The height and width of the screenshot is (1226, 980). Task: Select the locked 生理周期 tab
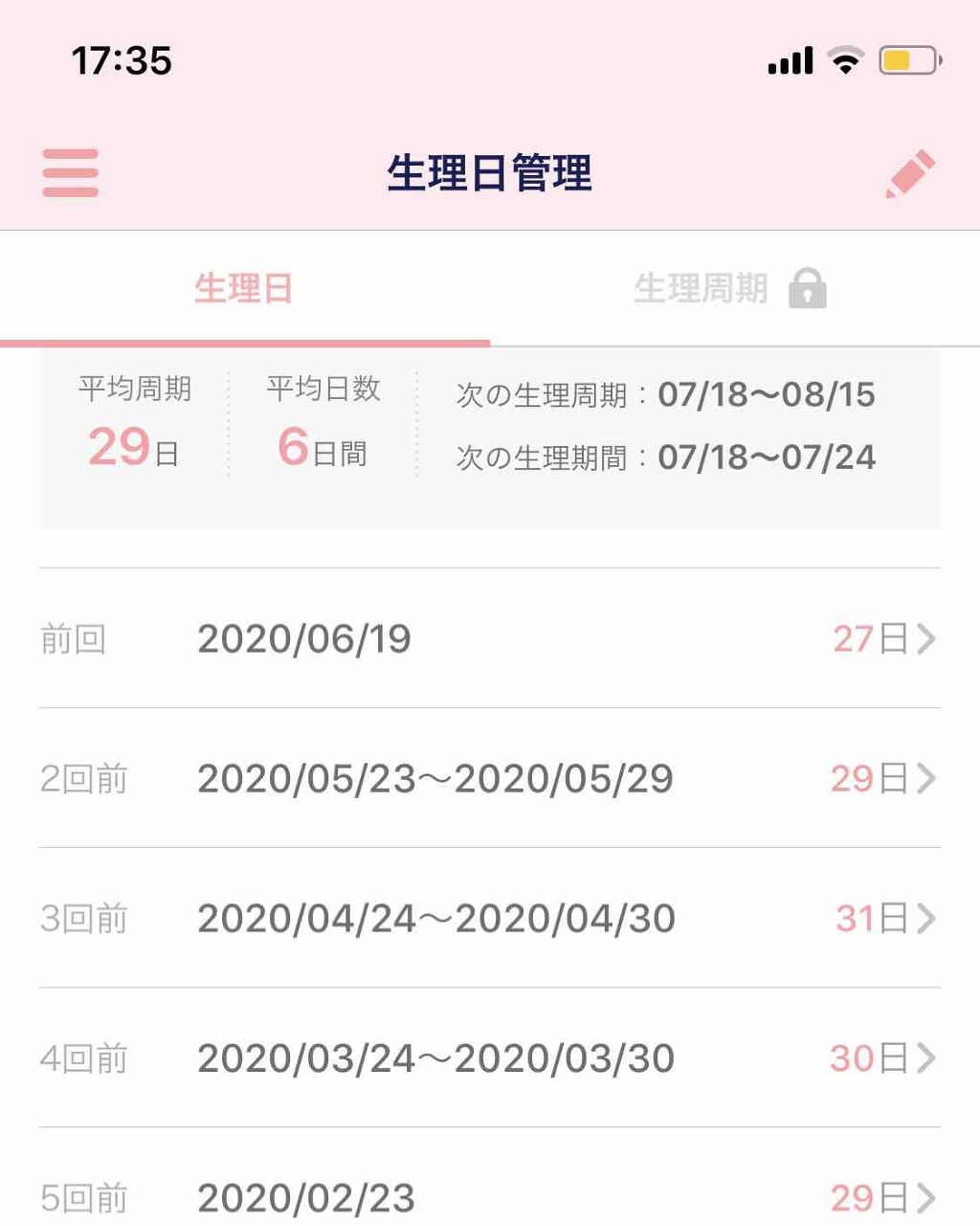click(x=729, y=288)
